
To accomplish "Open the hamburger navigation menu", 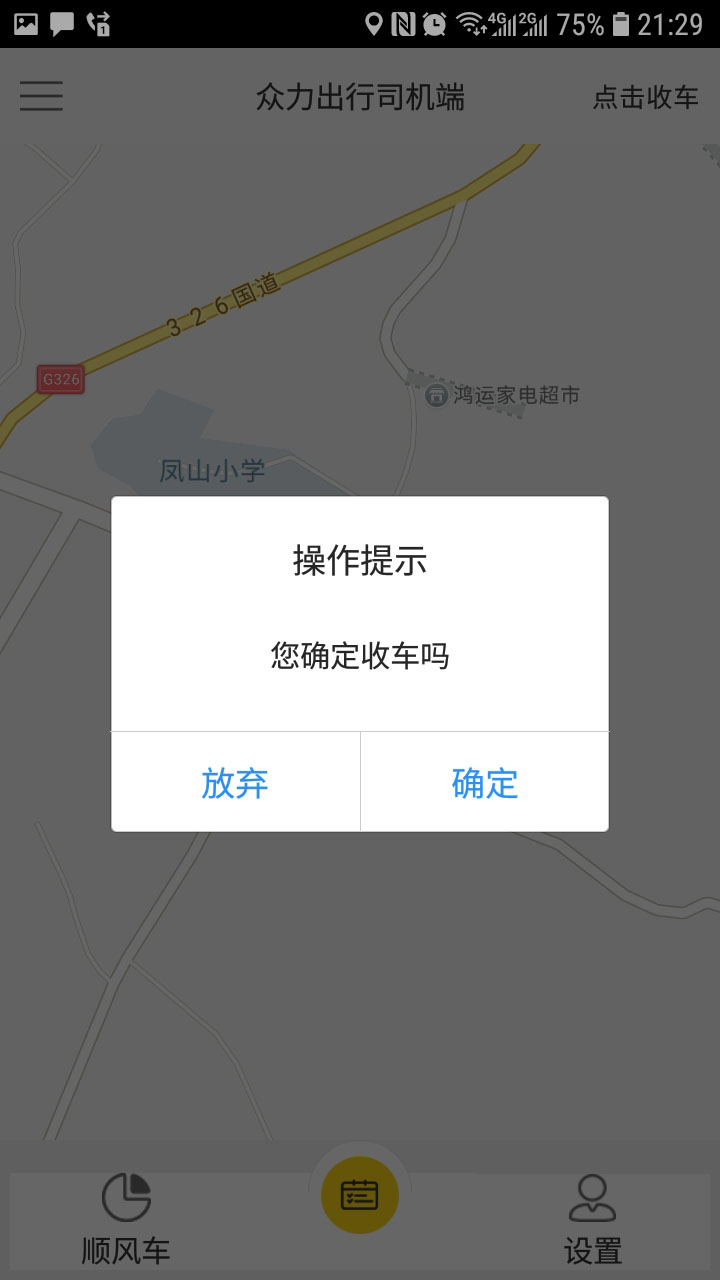I will [x=41, y=96].
